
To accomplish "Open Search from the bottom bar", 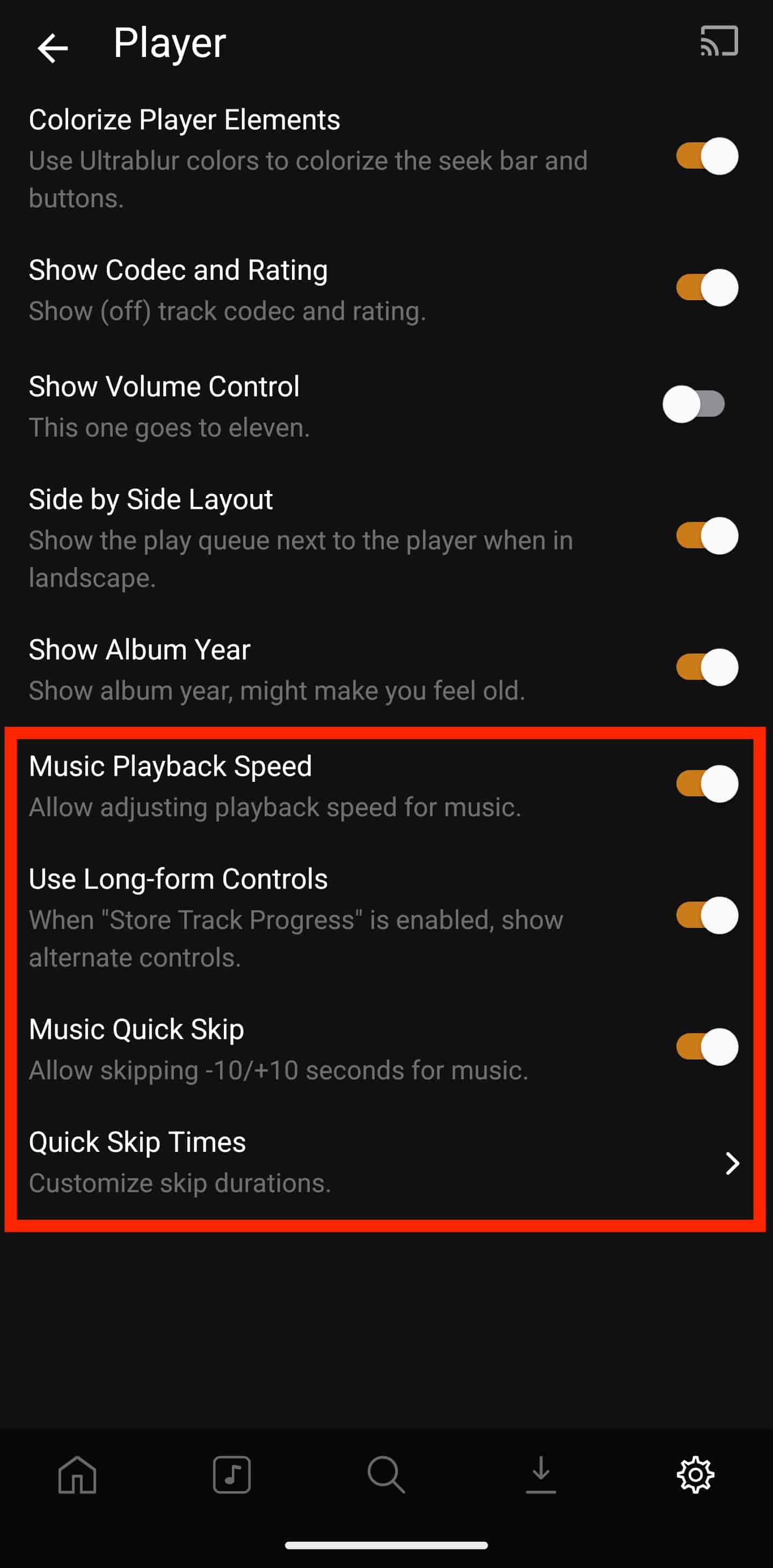I will pyautogui.click(x=386, y=1473).
